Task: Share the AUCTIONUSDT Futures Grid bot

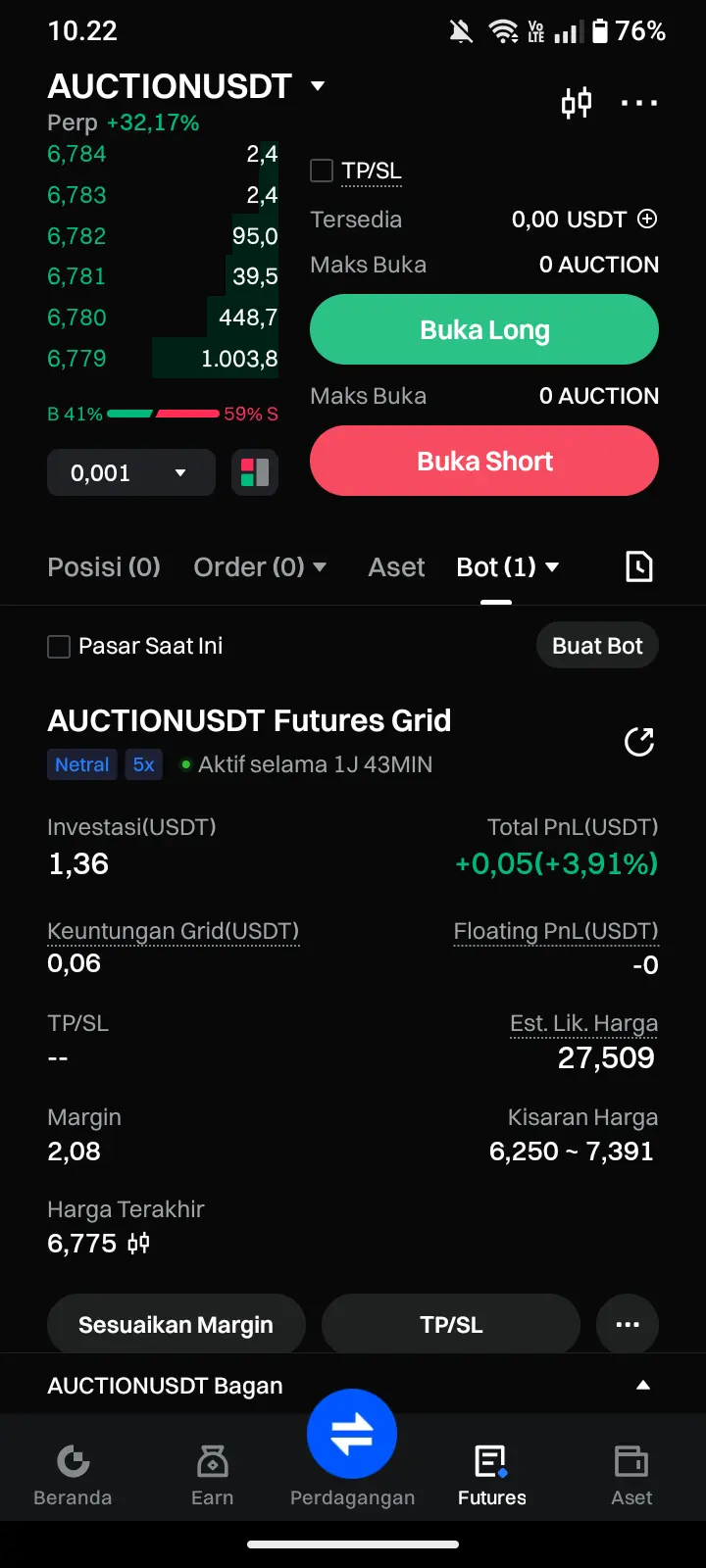Action: [639, 742]
